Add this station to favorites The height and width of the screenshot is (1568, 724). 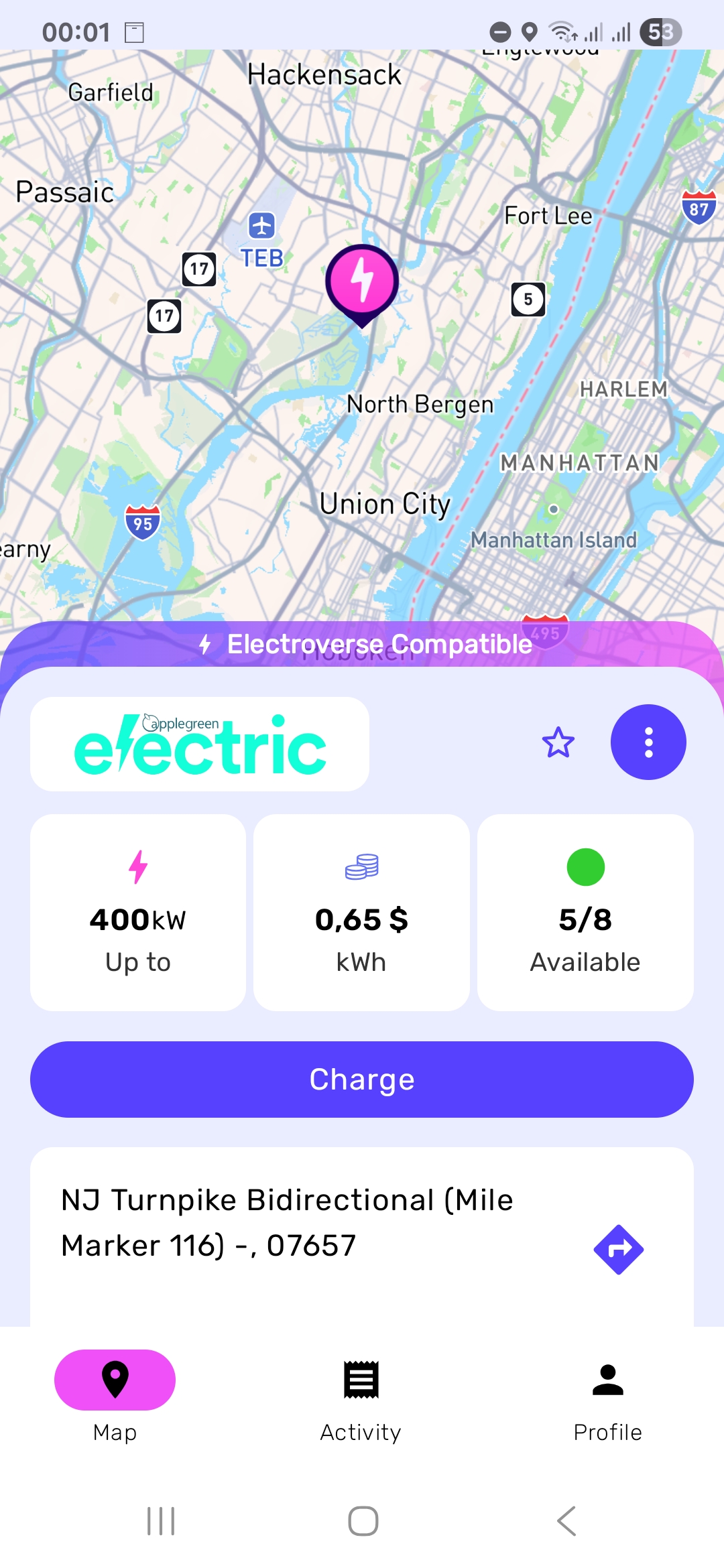pos(558,742)
